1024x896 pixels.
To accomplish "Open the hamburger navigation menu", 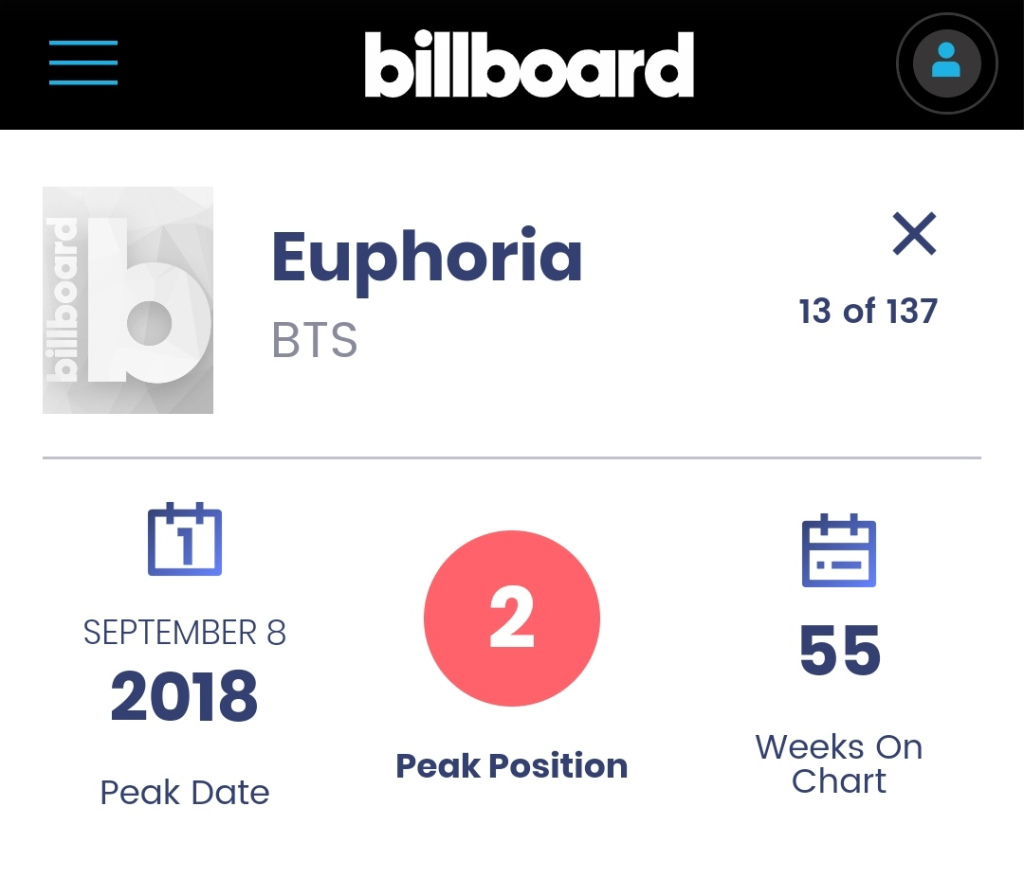I will (83, 63).
